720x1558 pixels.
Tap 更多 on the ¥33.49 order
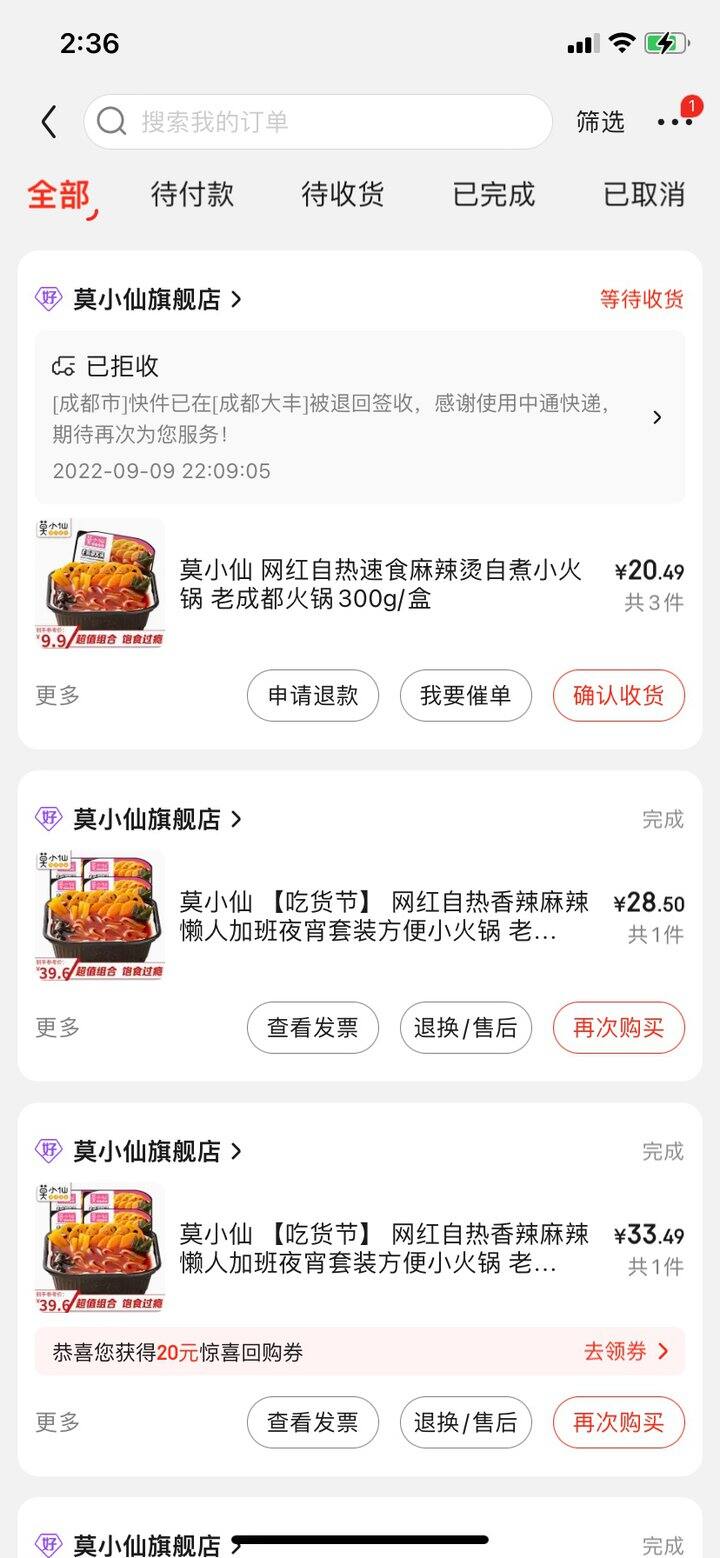(58, 1422)
